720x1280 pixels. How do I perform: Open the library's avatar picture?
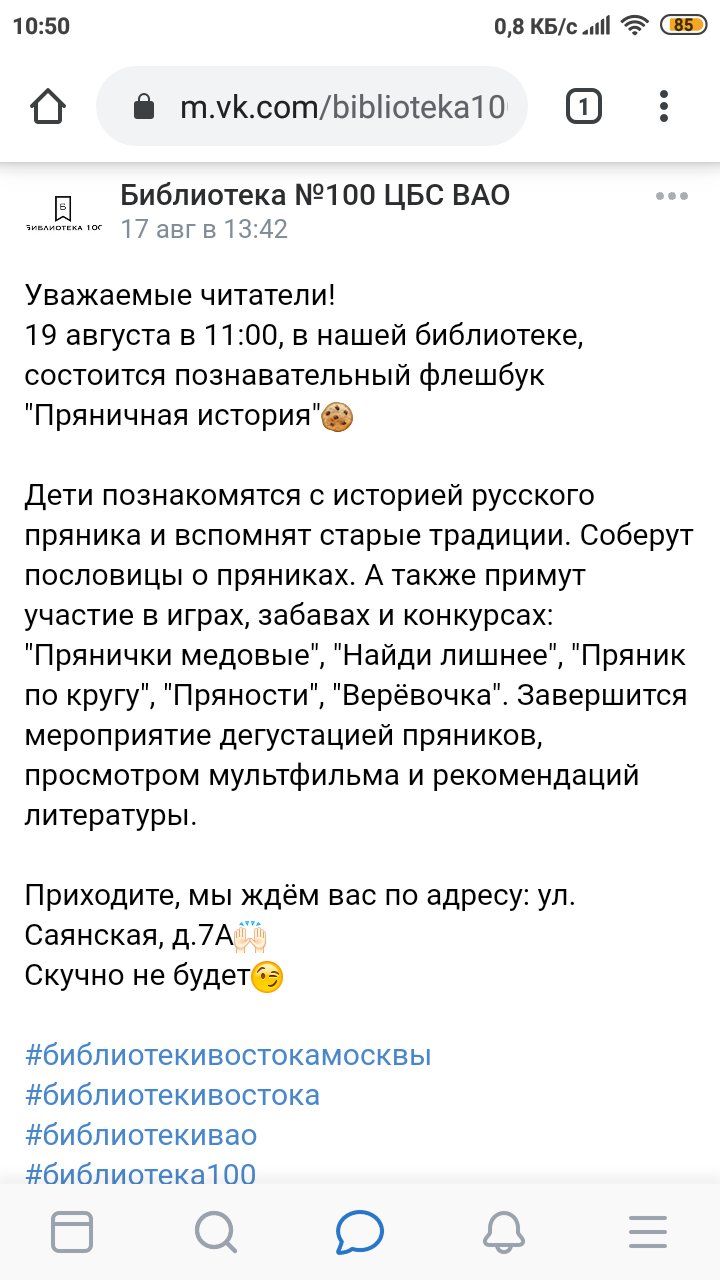click(62, 211)
